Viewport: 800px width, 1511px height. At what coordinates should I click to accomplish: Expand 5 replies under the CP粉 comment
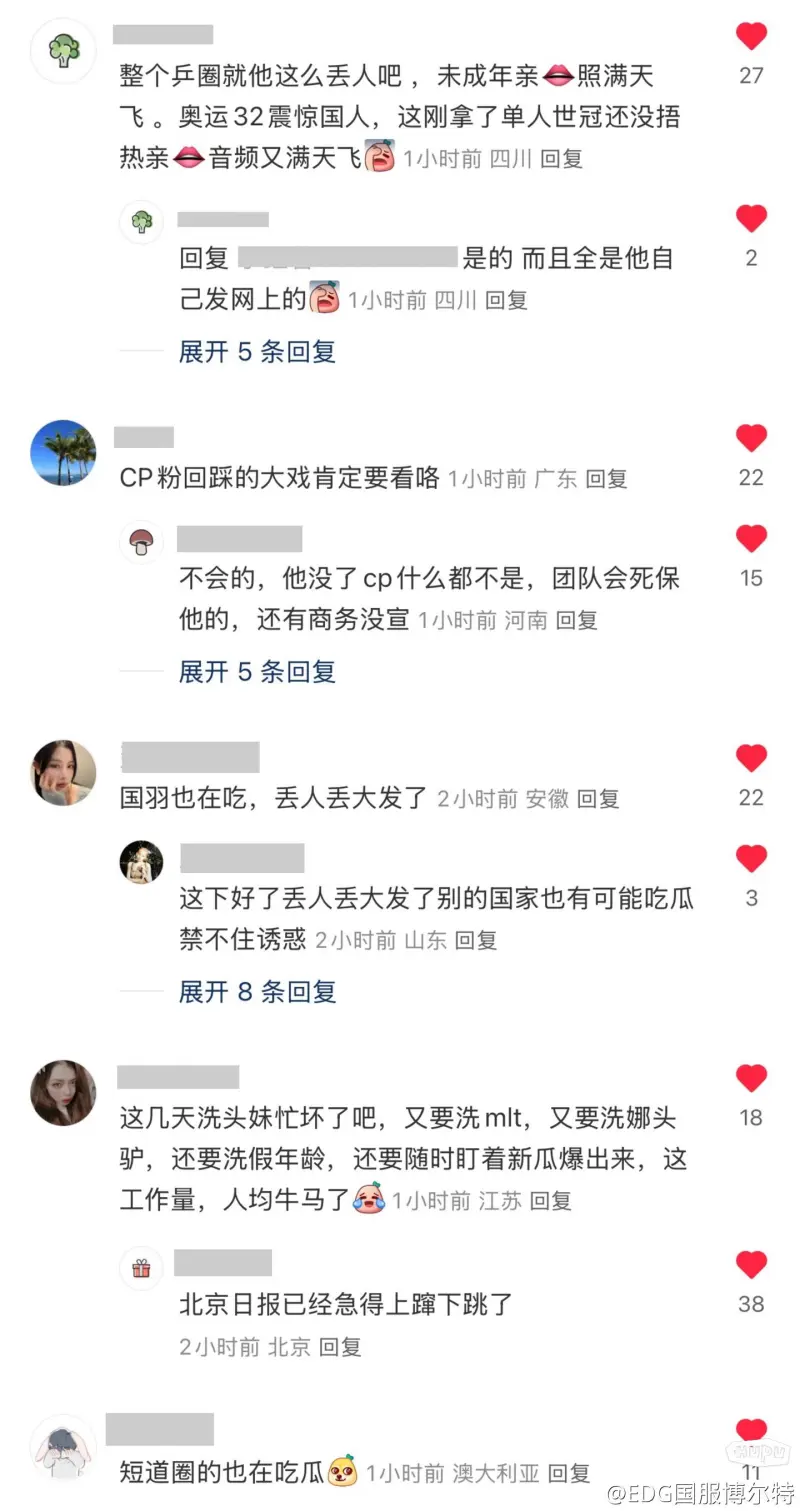pyautogui.click(x=257, y=672)
